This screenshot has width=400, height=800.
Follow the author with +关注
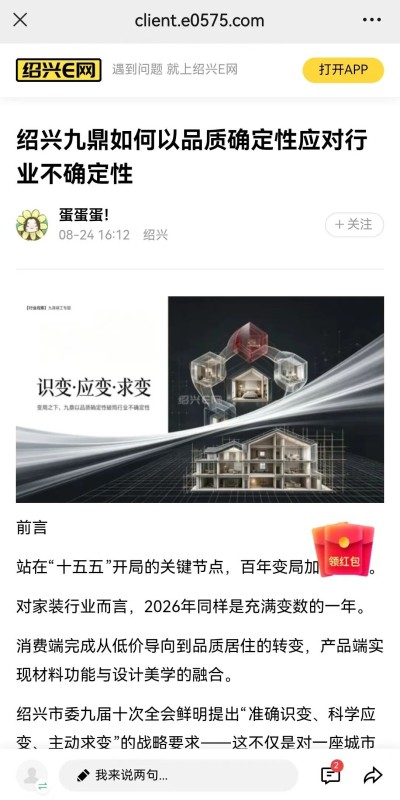click(354, 224)
